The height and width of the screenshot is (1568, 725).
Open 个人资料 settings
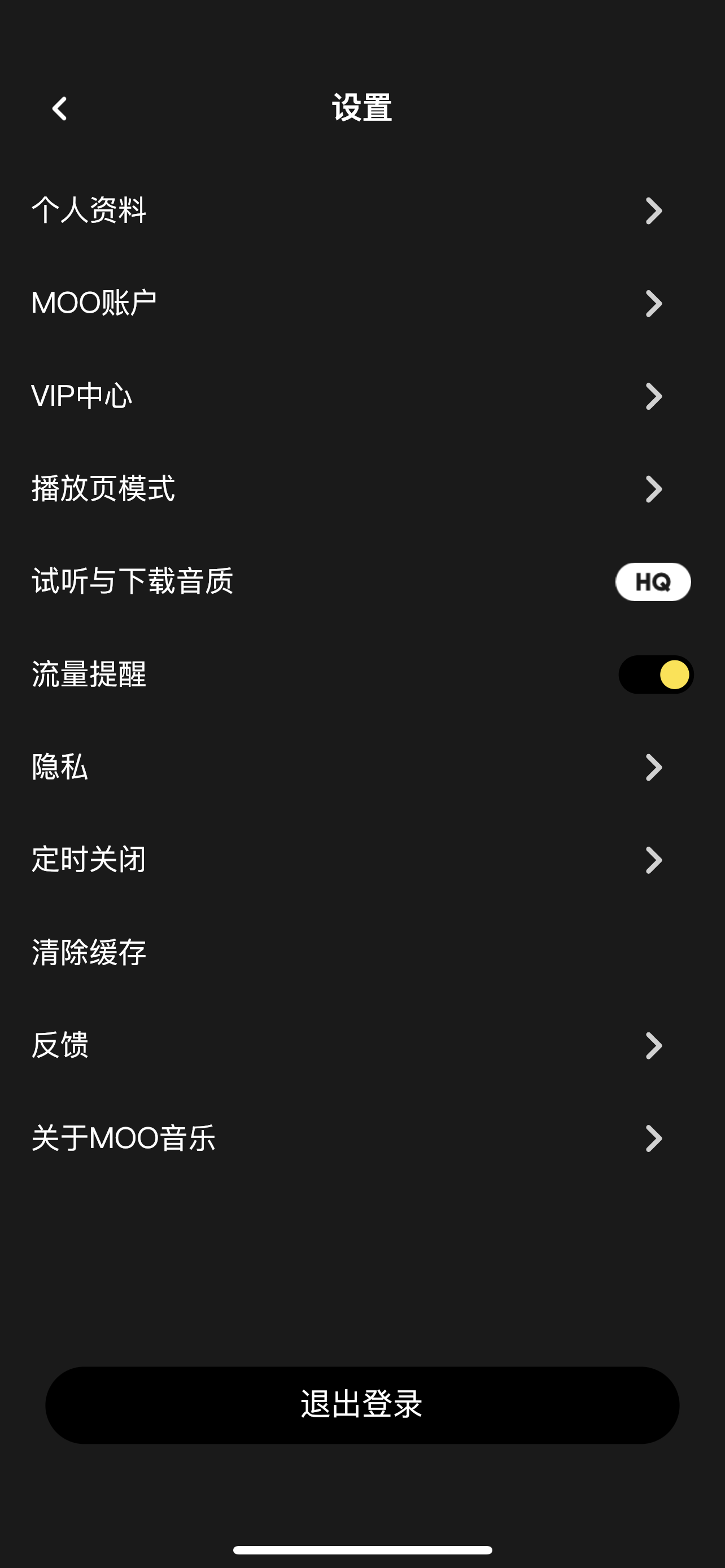362,211
